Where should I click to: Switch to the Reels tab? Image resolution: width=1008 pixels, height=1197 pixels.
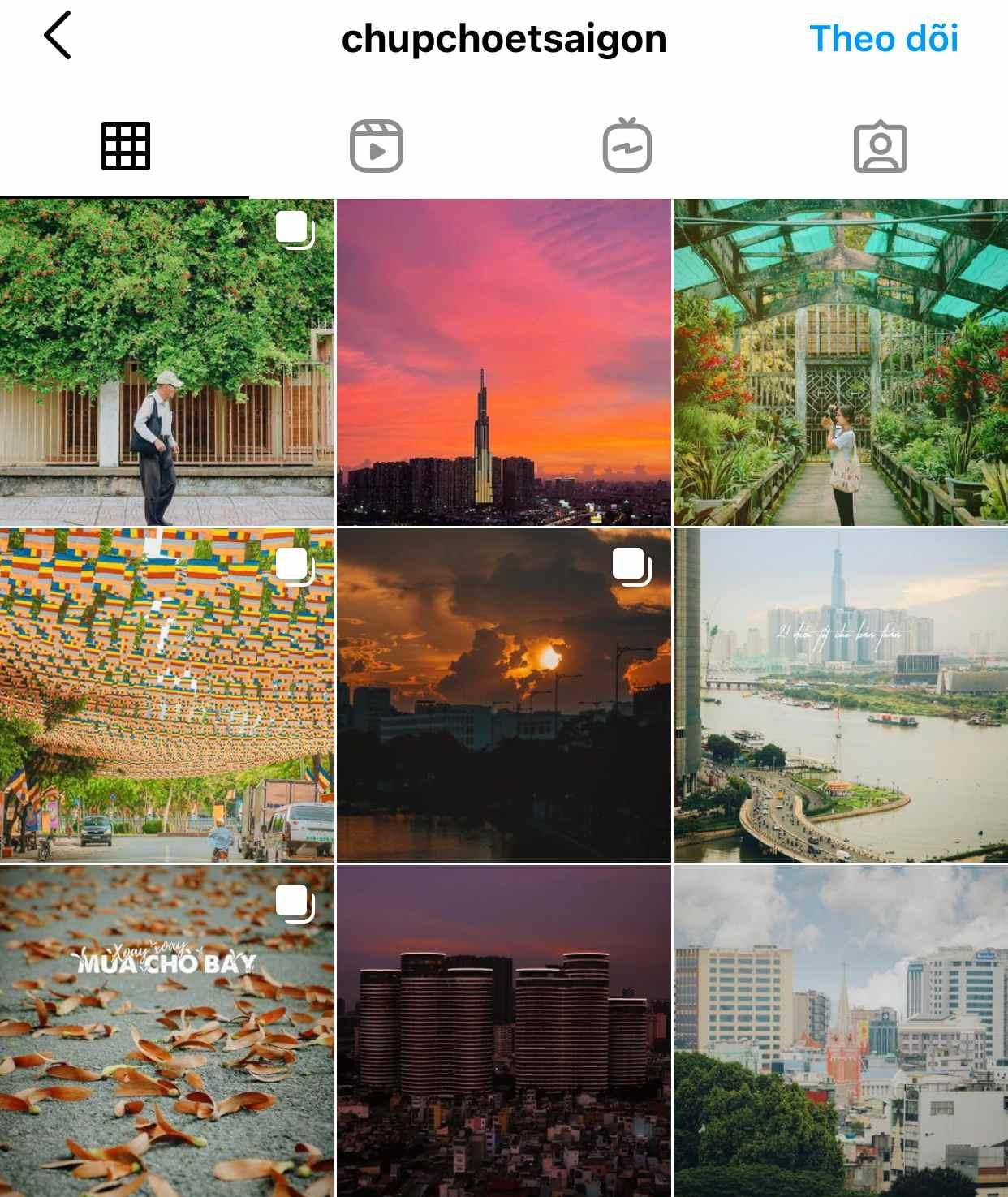click(x=377, y=147)
